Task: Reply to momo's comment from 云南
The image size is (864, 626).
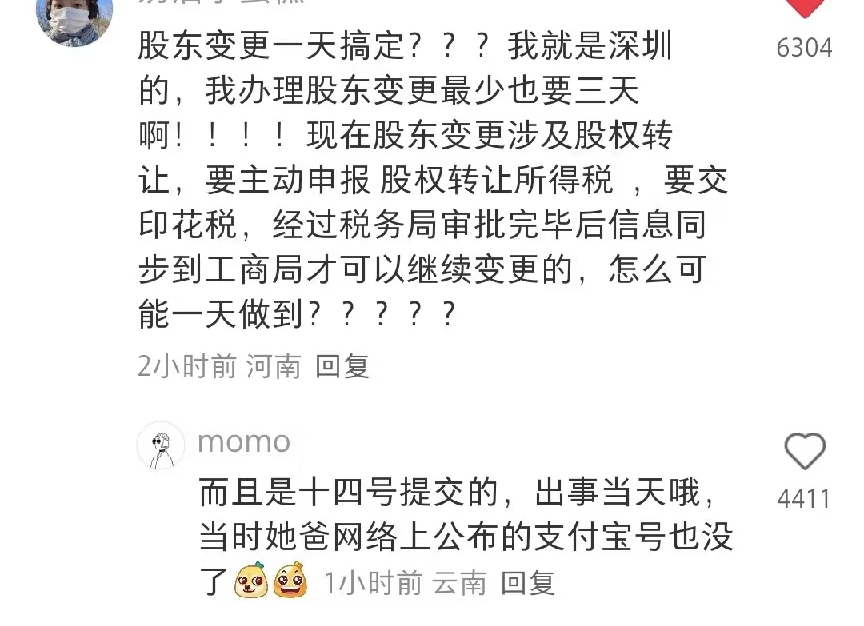Action: pyautogui.click(x=527, y=583)
